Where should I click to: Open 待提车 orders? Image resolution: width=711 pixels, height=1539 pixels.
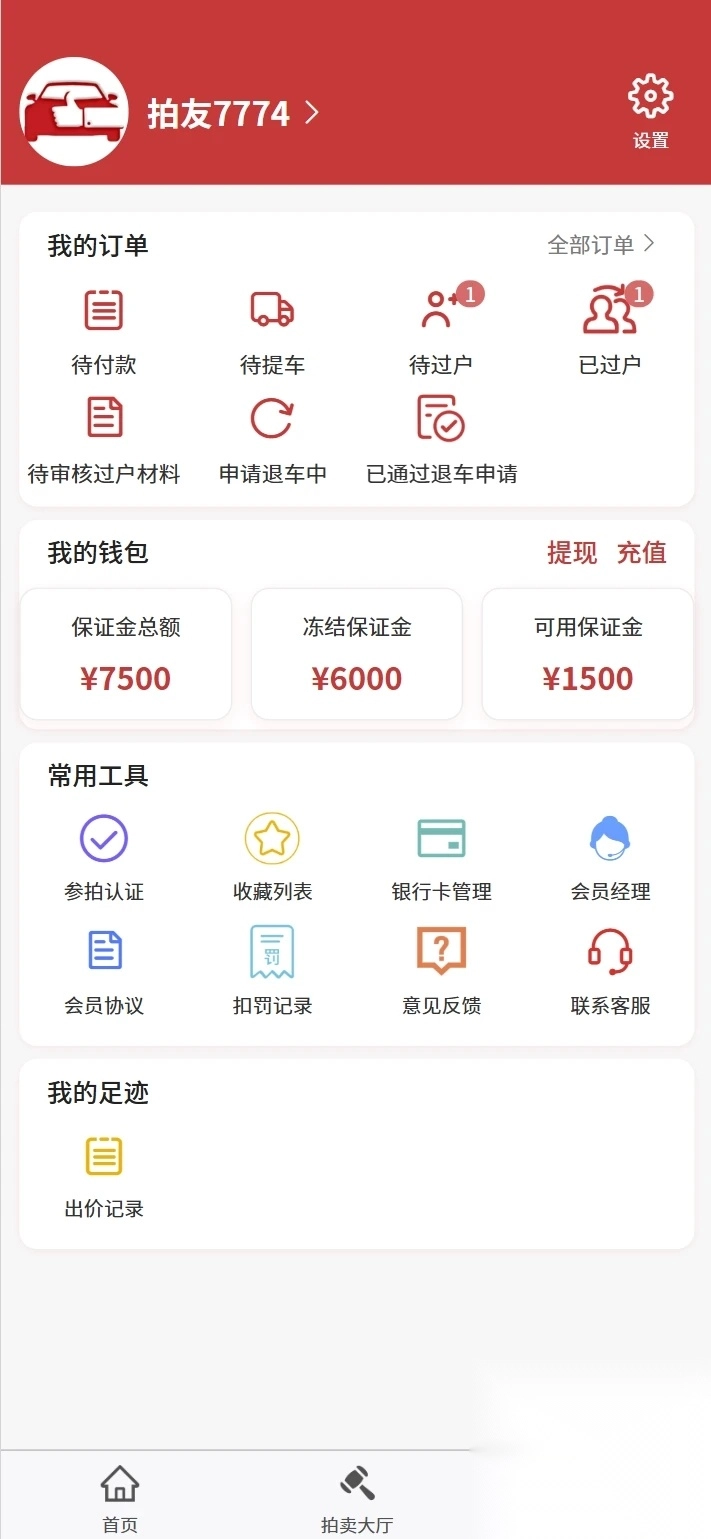click(x=272, y=330)
